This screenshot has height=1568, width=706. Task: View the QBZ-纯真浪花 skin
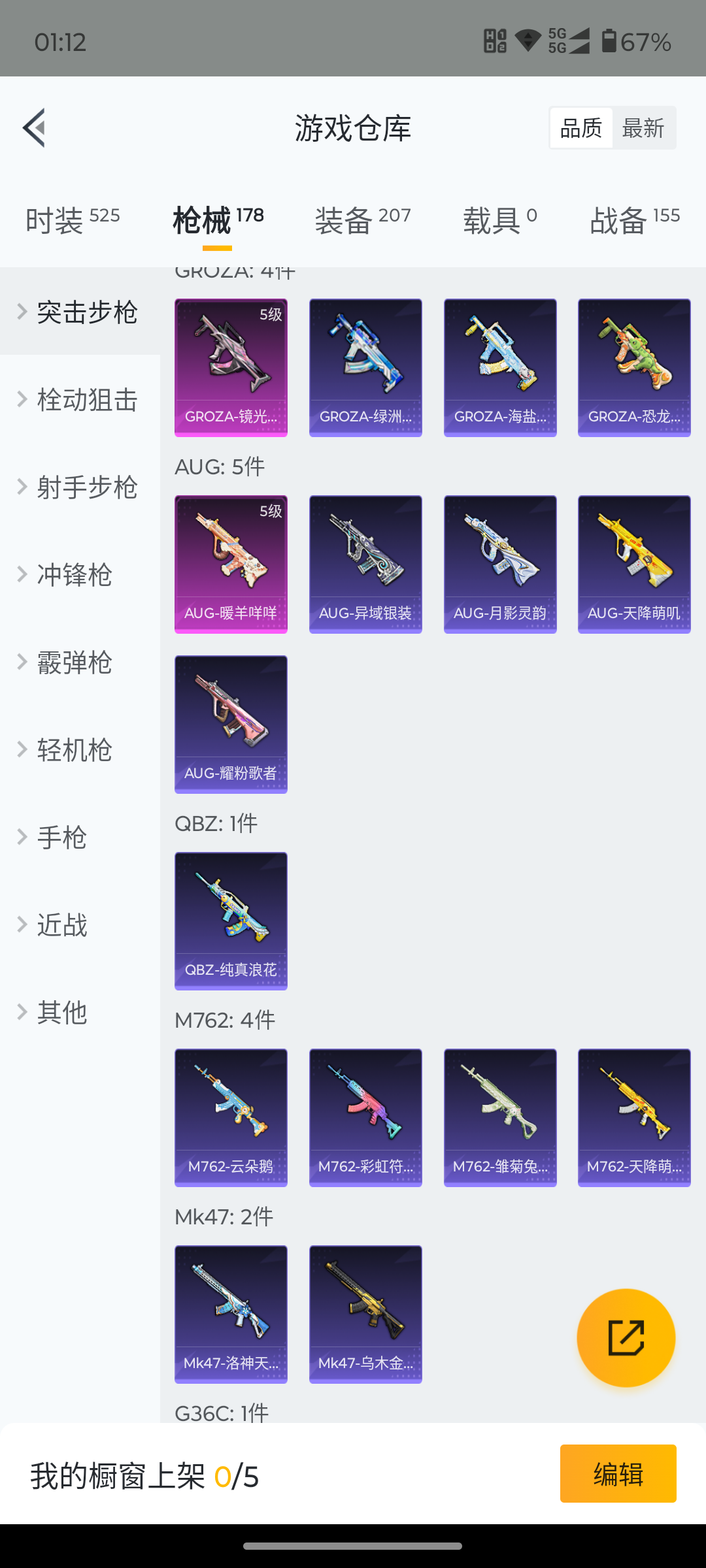[x=231, y=921]
